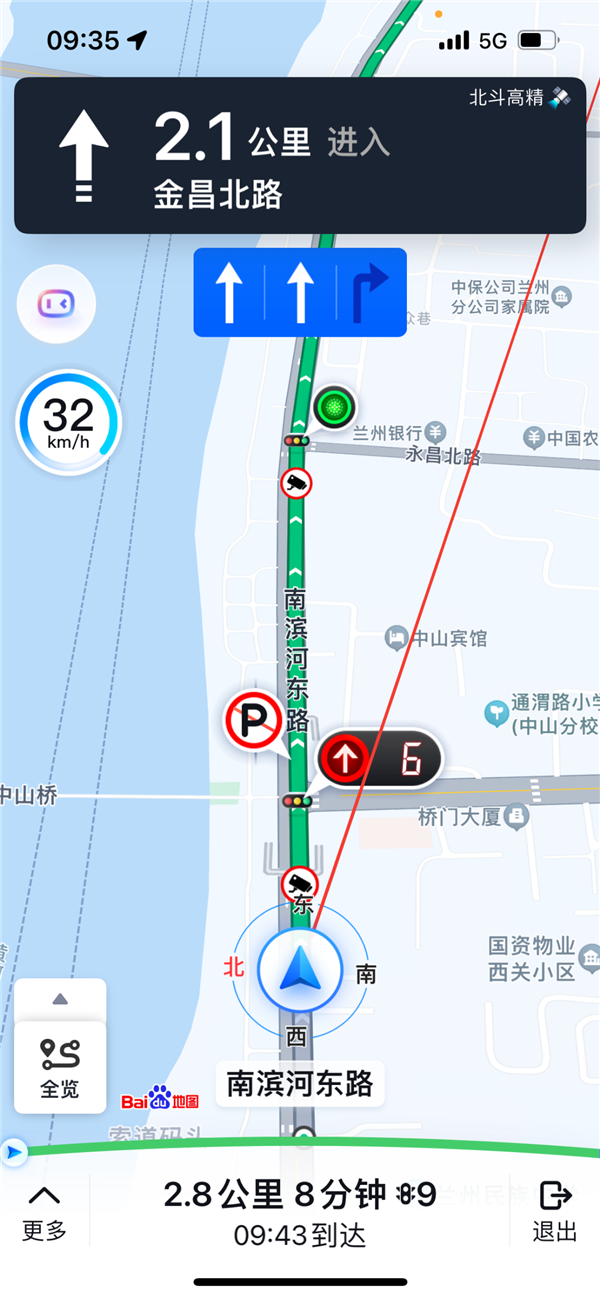Open the 更多 options panel
This screenshot has height=1298, width=600.
[x=45, y=1212]
